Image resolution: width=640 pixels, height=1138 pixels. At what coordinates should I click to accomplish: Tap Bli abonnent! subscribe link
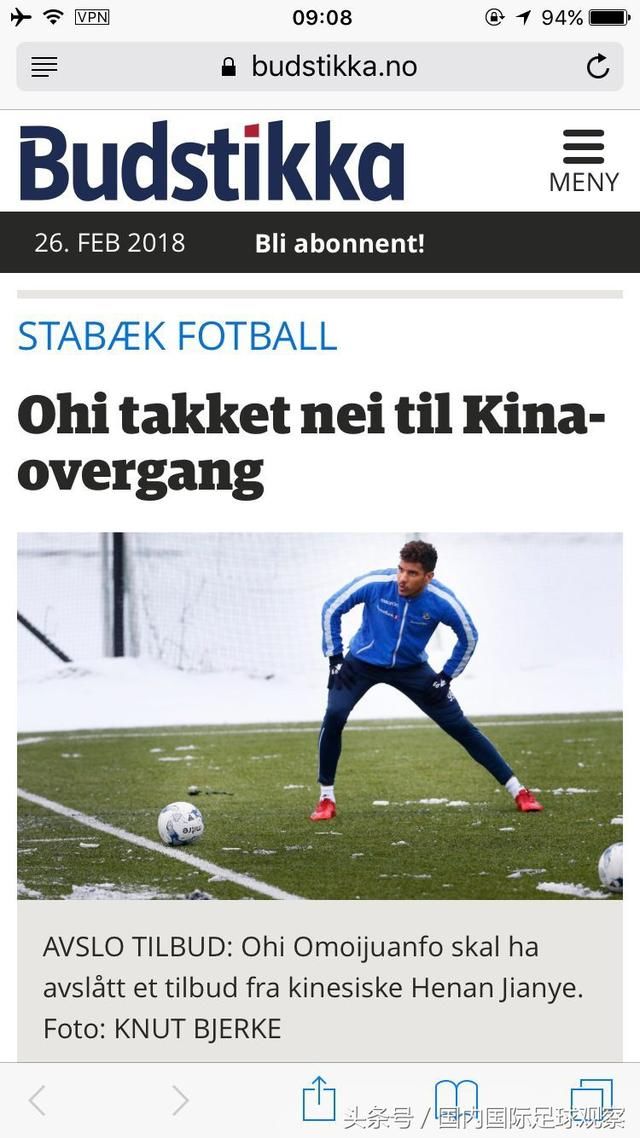tap(340, 243)
